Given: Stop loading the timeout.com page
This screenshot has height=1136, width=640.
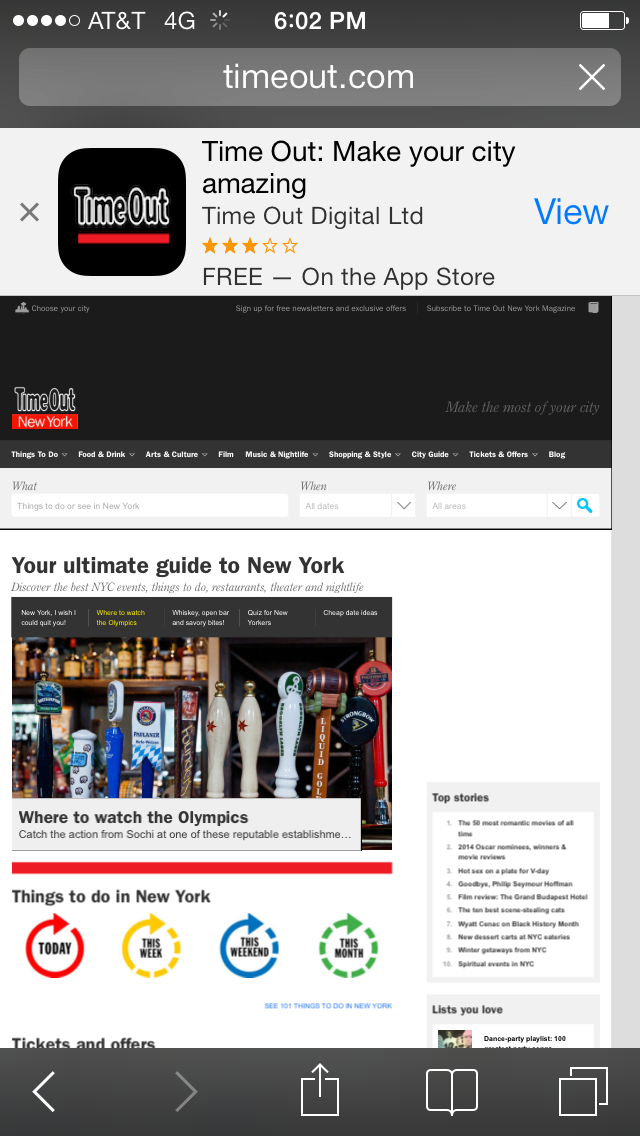Looking at the screenshot, I should (592, 77).
